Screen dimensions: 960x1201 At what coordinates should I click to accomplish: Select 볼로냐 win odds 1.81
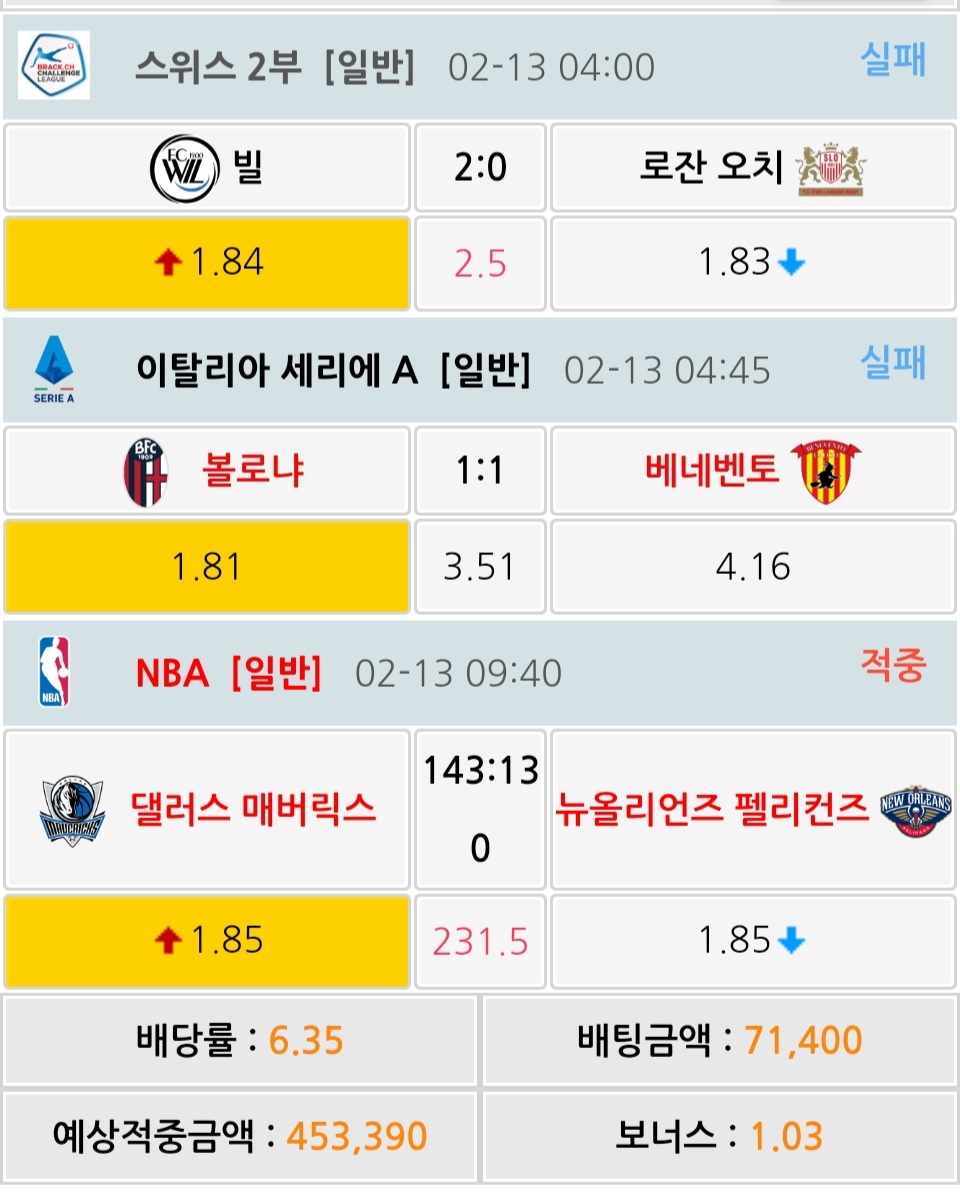207,567
